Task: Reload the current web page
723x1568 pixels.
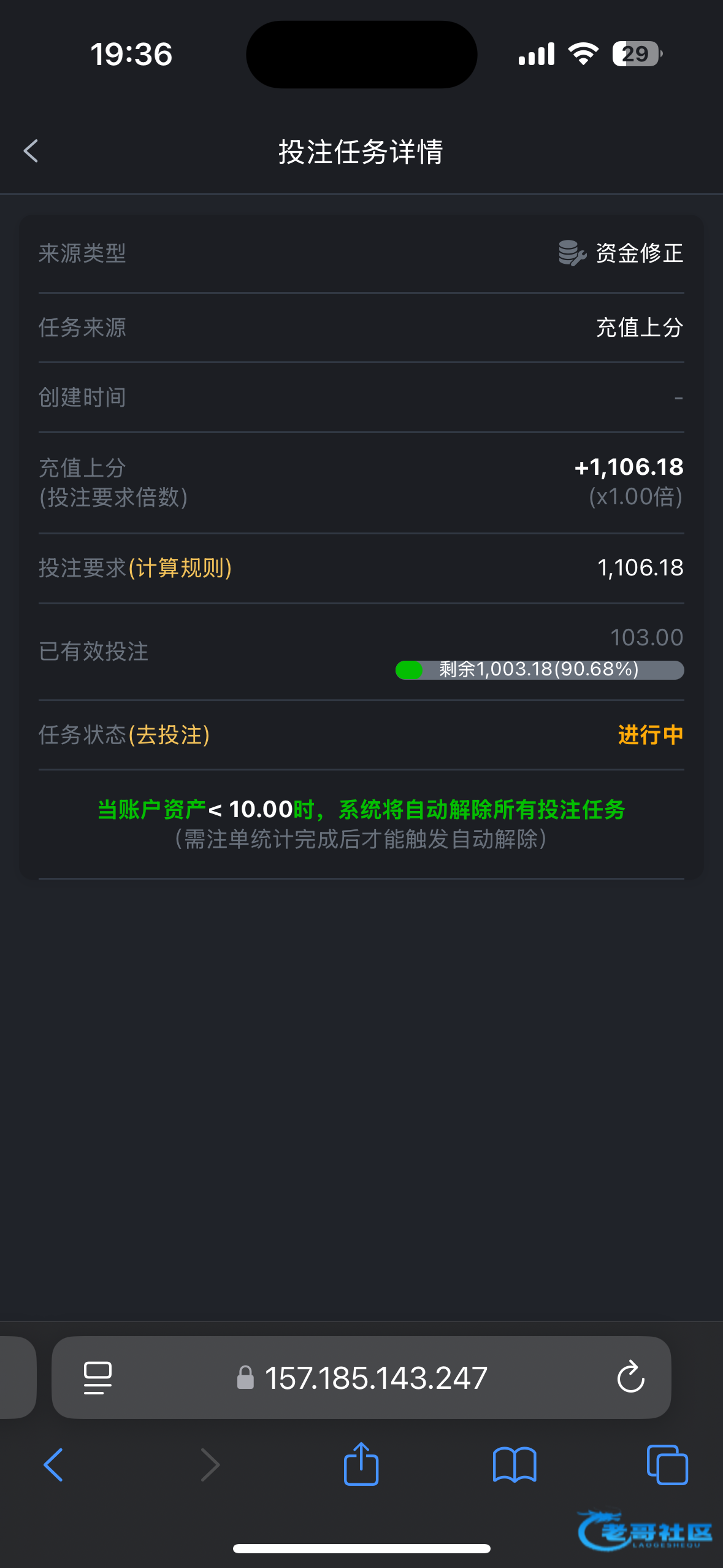Action: [630, 1378]
